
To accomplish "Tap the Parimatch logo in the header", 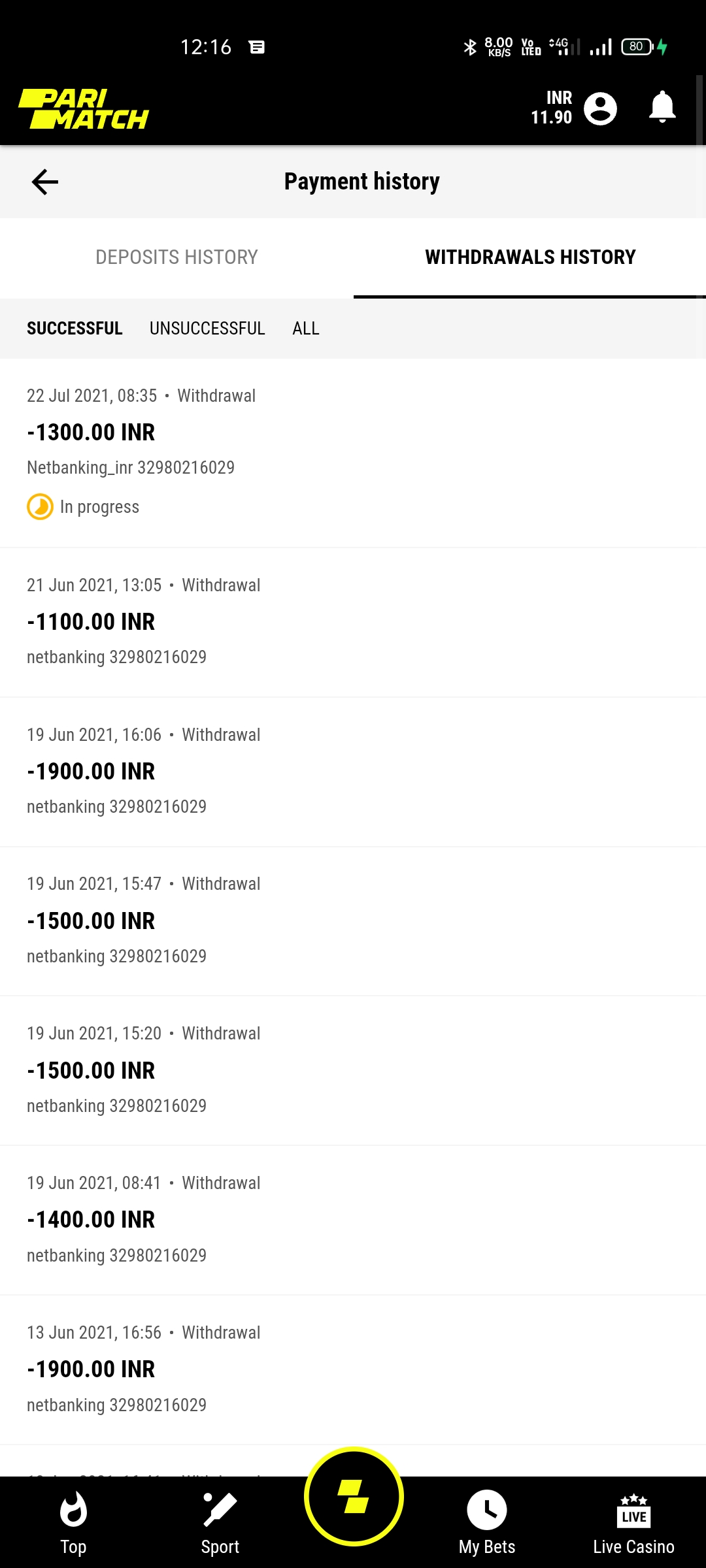I will [84, 109].
